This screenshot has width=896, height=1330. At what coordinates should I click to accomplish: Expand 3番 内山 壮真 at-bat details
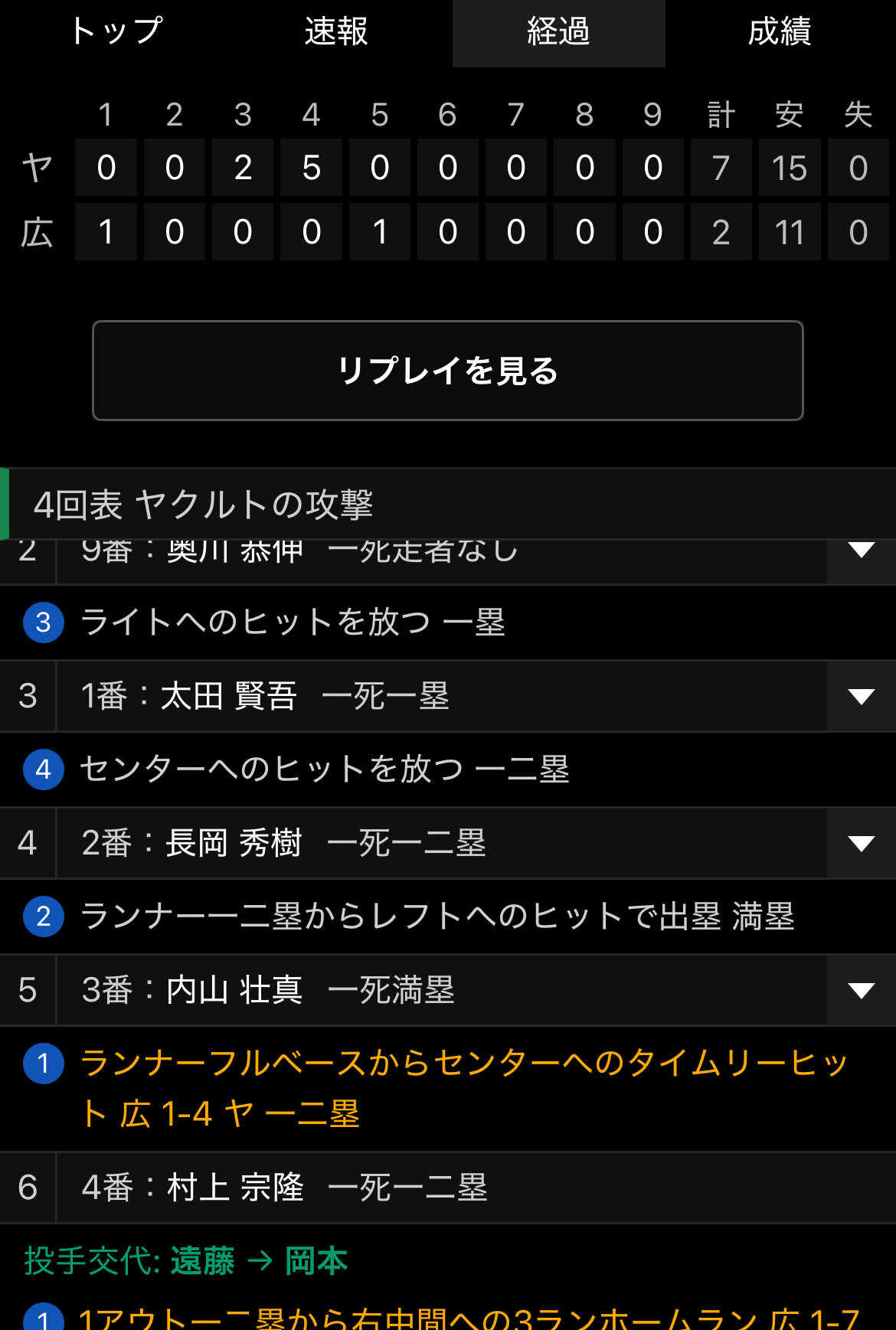[x=861, y=990]
